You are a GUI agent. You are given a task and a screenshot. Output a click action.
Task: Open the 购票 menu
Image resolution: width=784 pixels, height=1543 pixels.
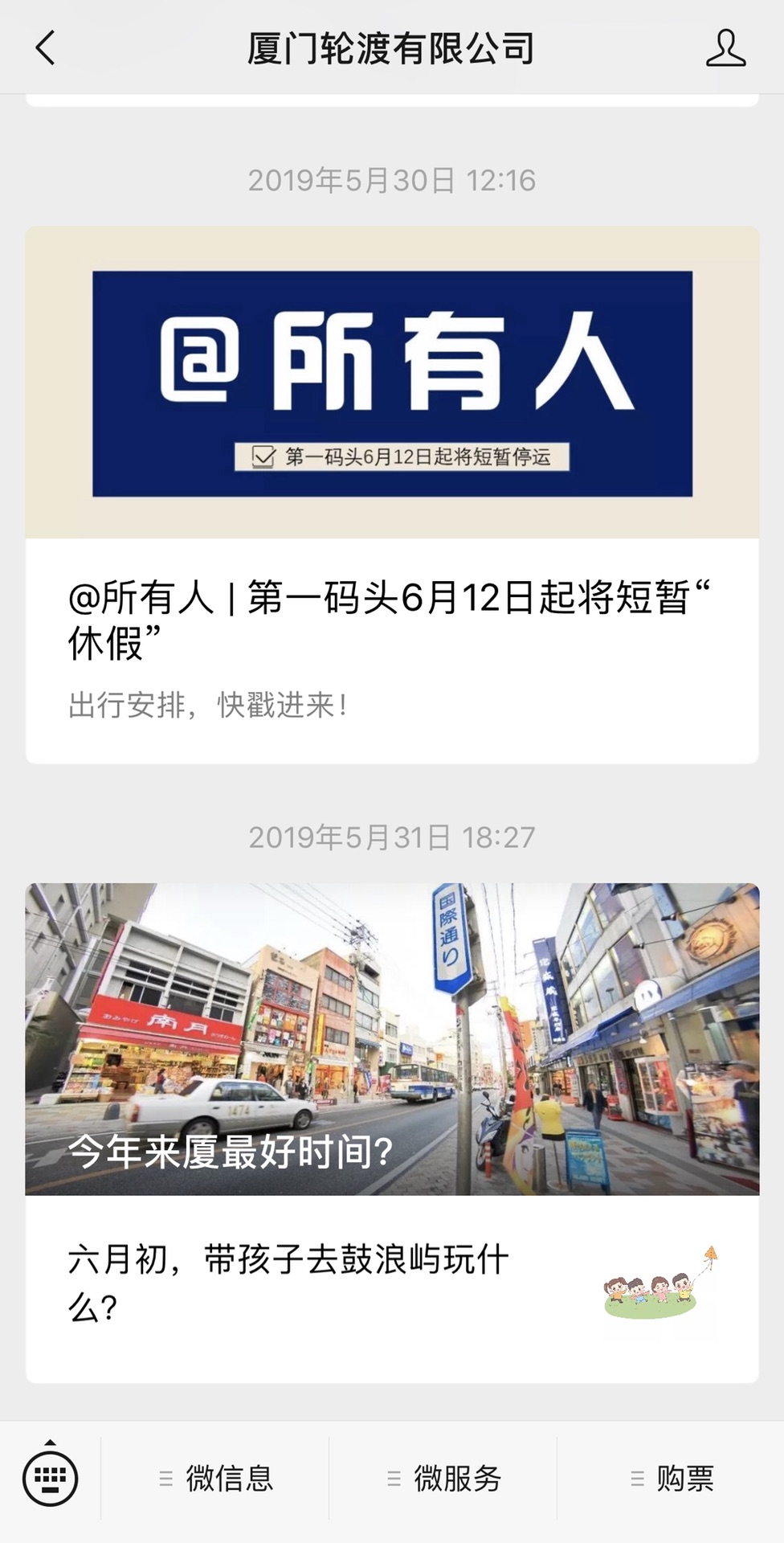(x=671, y=1478)
